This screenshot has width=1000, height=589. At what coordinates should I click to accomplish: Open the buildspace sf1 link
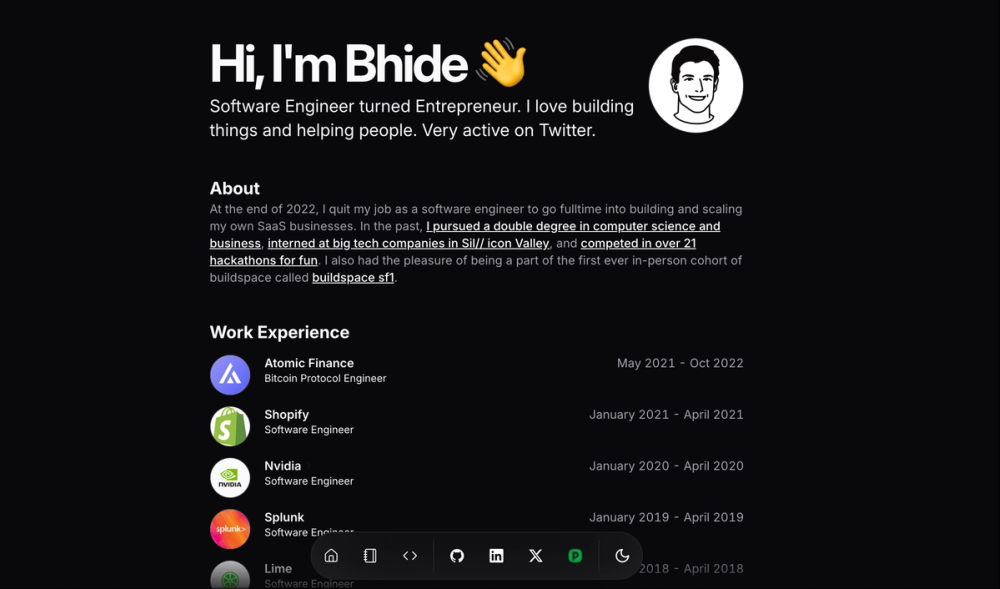(x=353, y=278)
